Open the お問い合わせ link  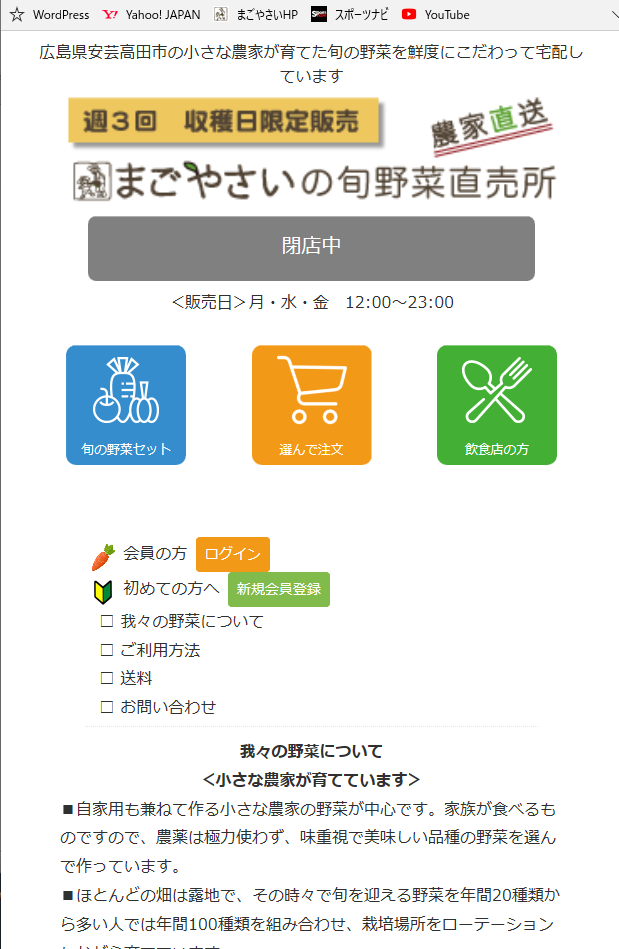(x=168, y=707)
